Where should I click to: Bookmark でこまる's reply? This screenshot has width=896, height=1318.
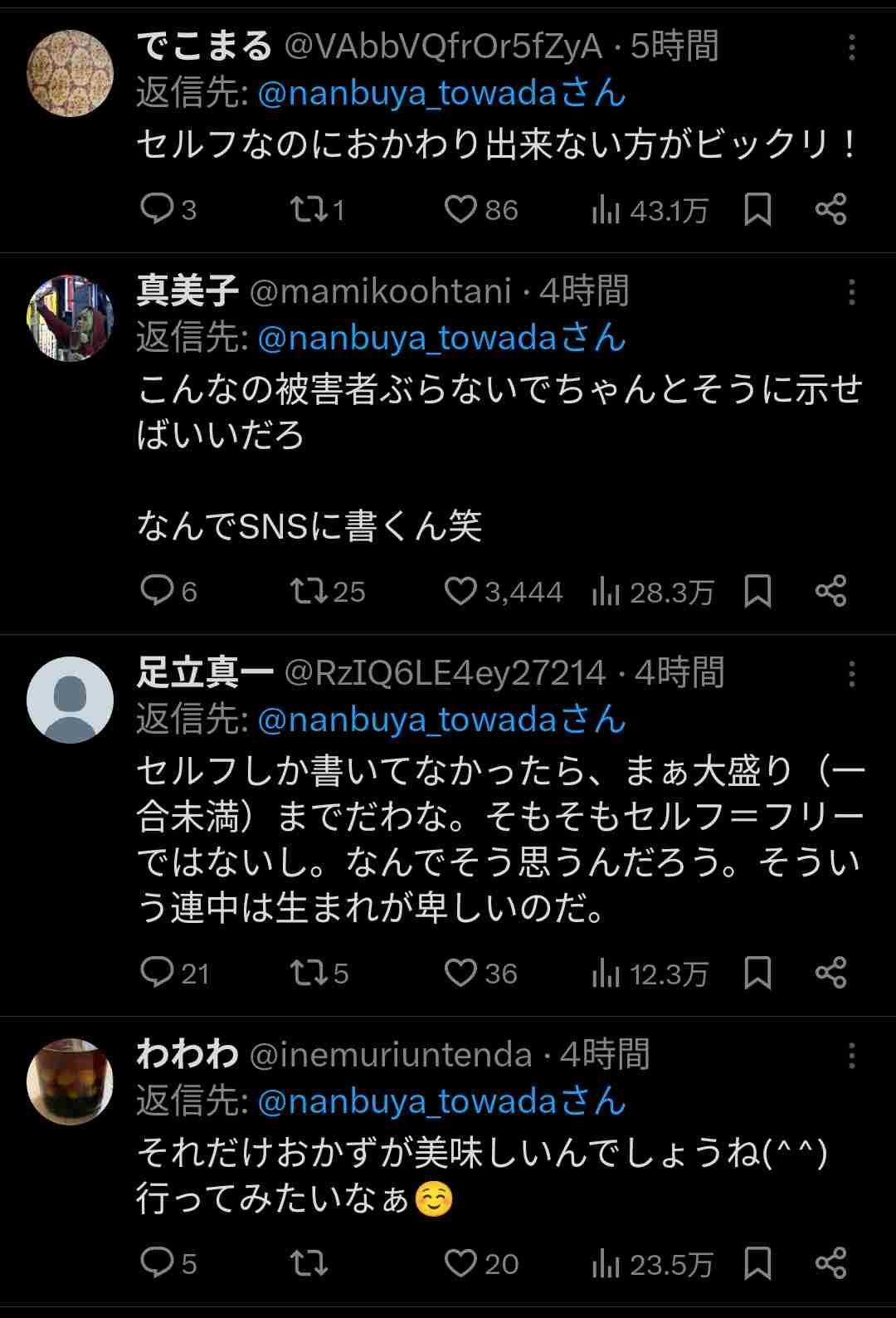tap(757, 209)
